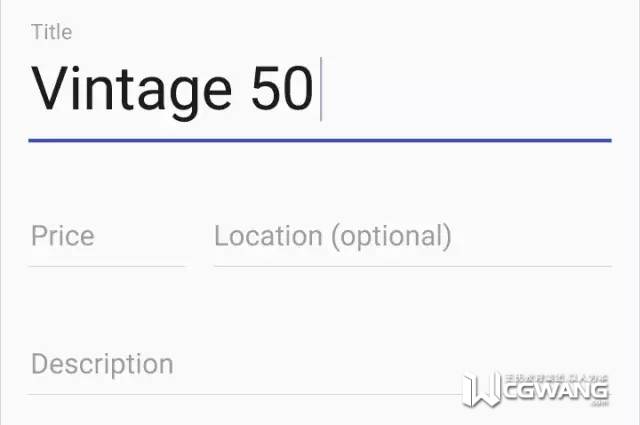The image size is (640, 425).
Task: Focus the Price input field
Action: point(106,237)
